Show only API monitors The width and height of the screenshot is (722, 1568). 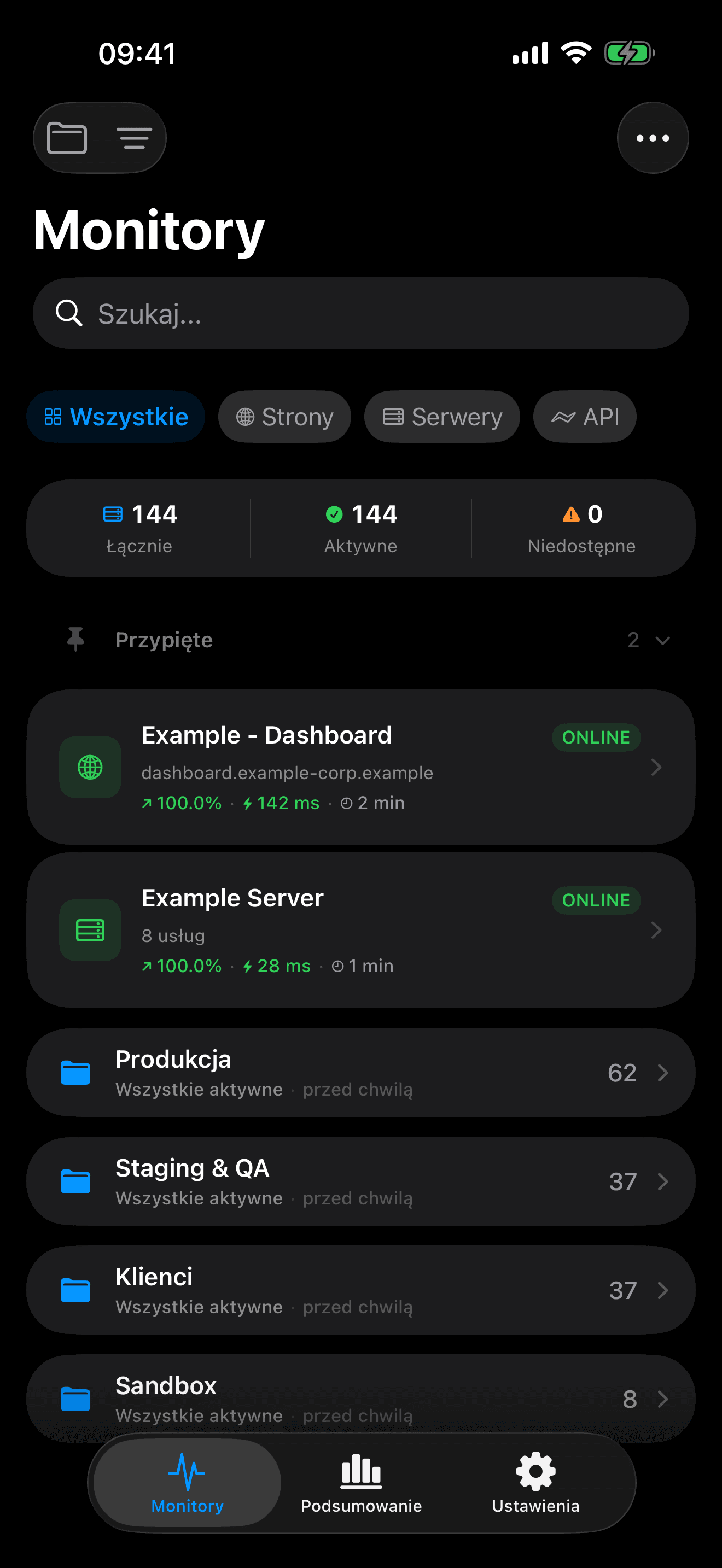584,417
